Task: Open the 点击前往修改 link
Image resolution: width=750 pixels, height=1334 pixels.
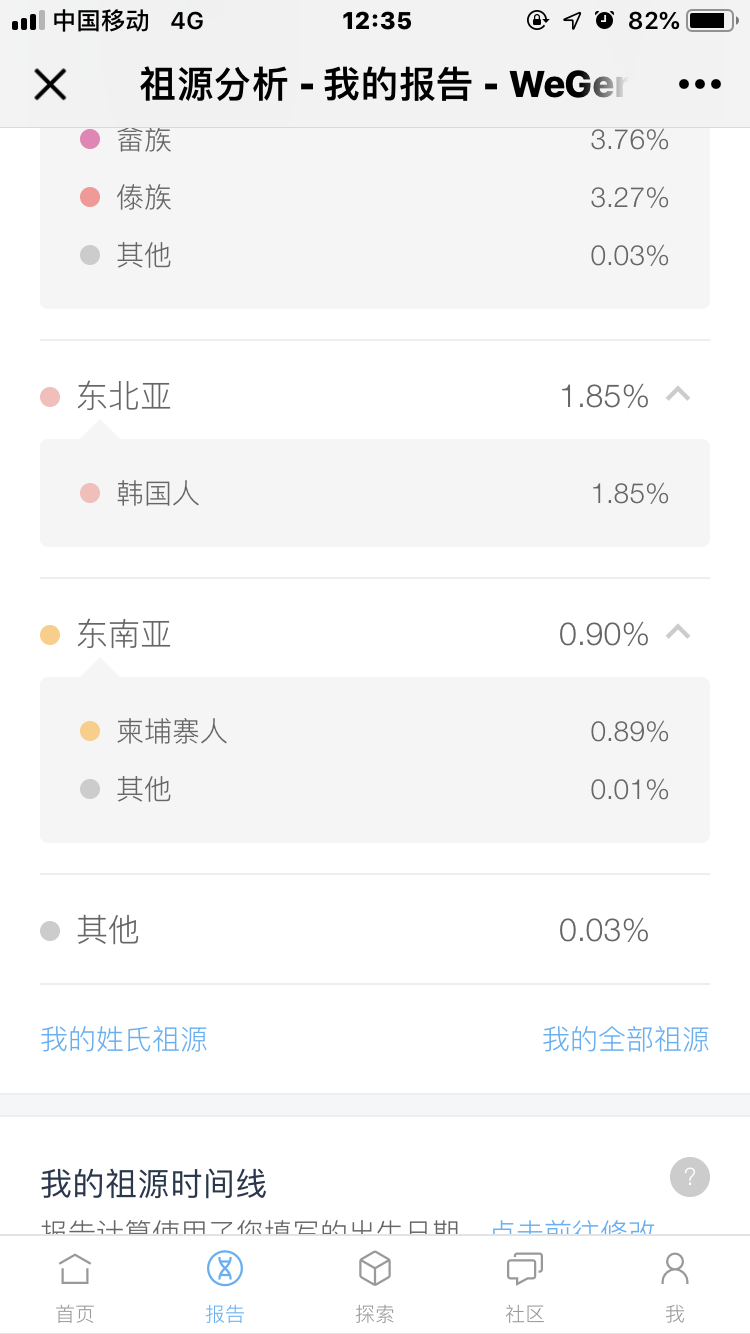Action: (573, 1228)
